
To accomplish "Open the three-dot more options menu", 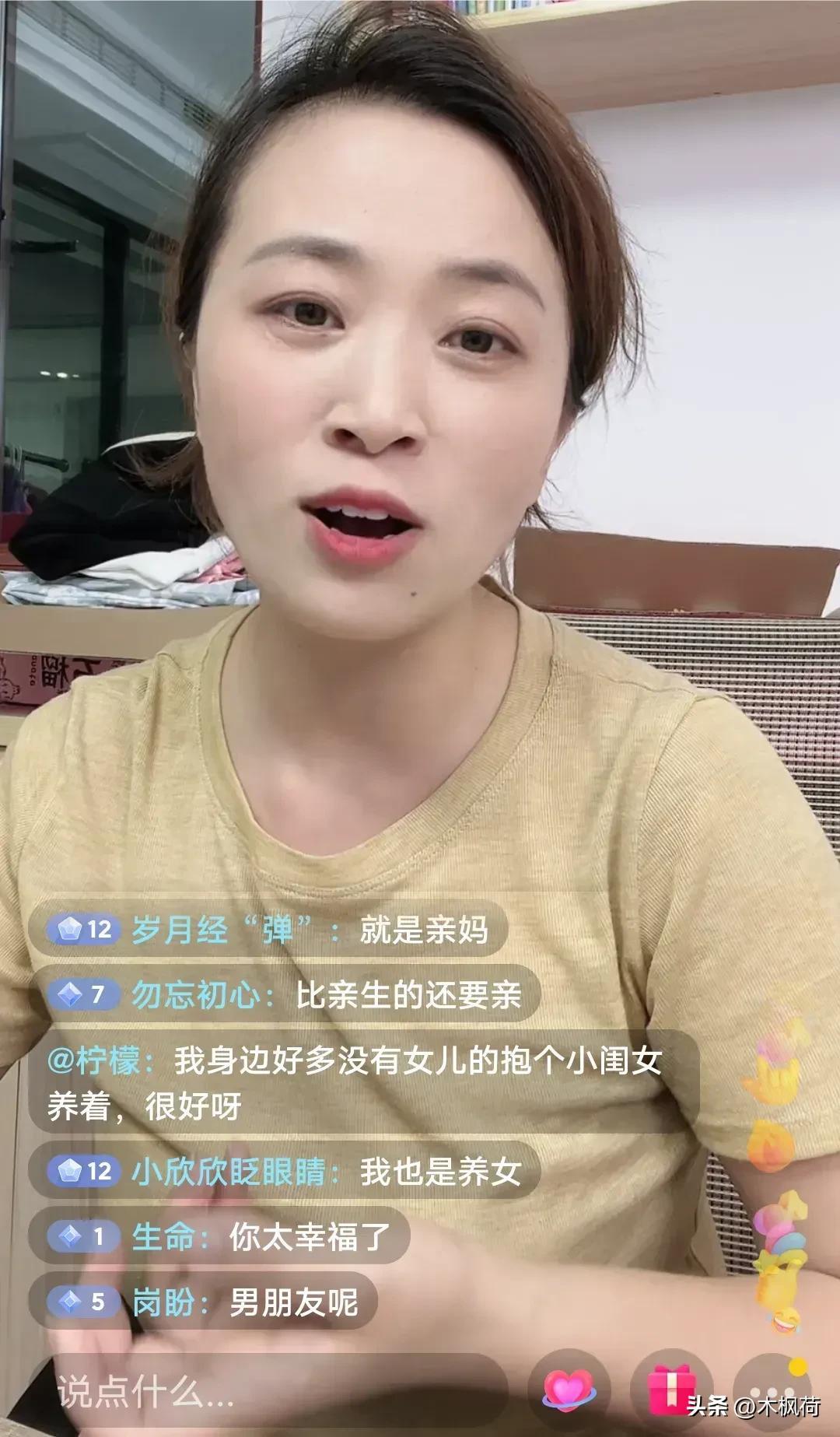I will tap(772, 1390).
